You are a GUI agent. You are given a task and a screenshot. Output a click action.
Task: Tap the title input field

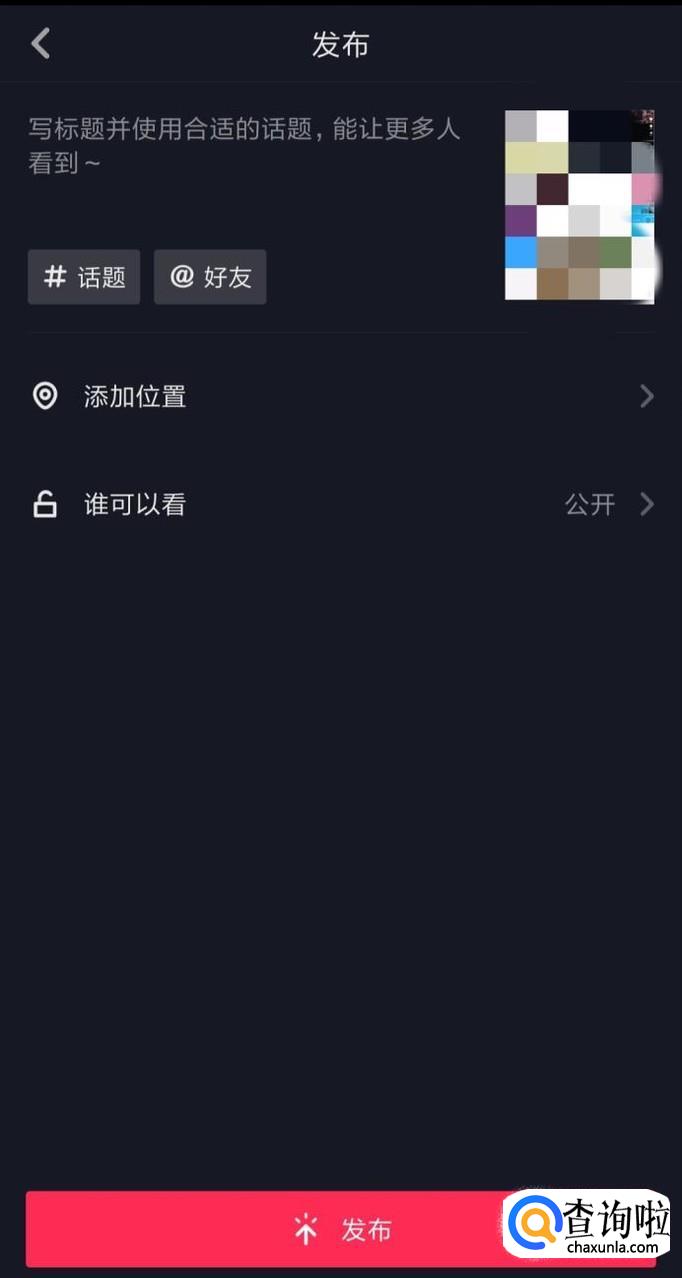[x=245, y=146]
